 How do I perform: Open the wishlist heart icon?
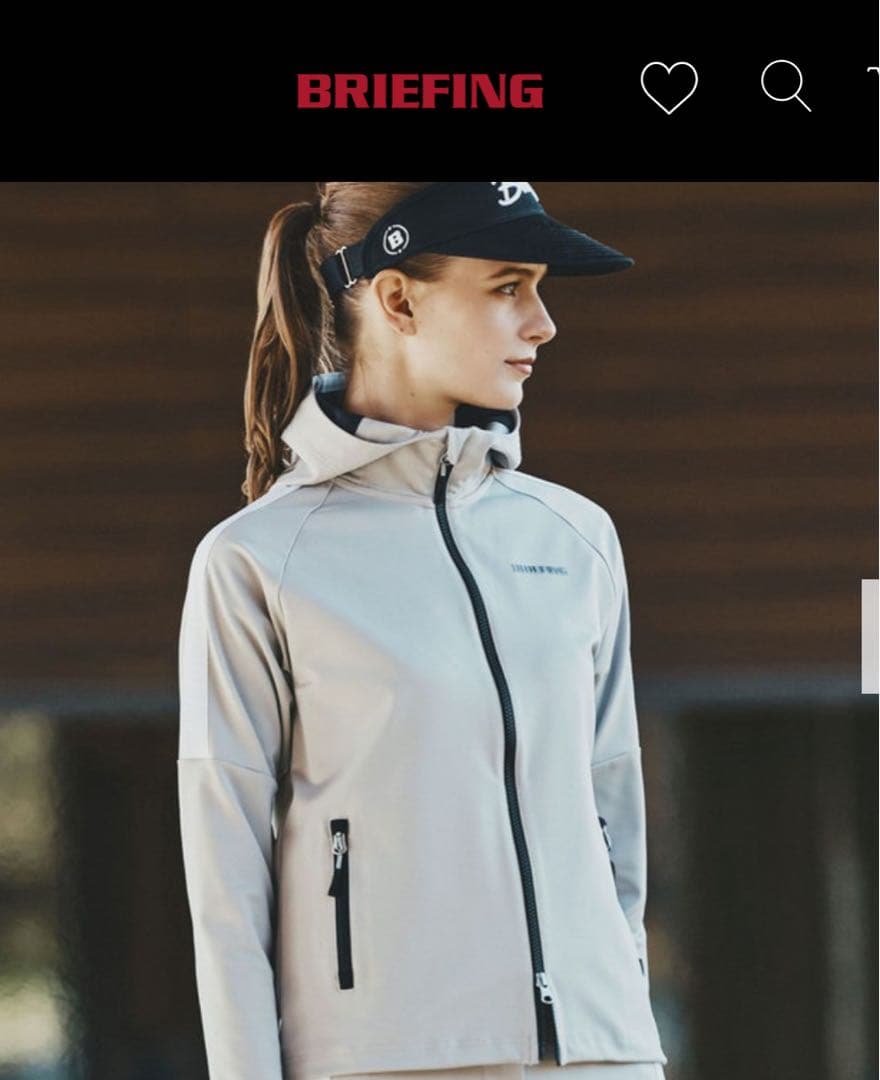[x=669, y=88]
